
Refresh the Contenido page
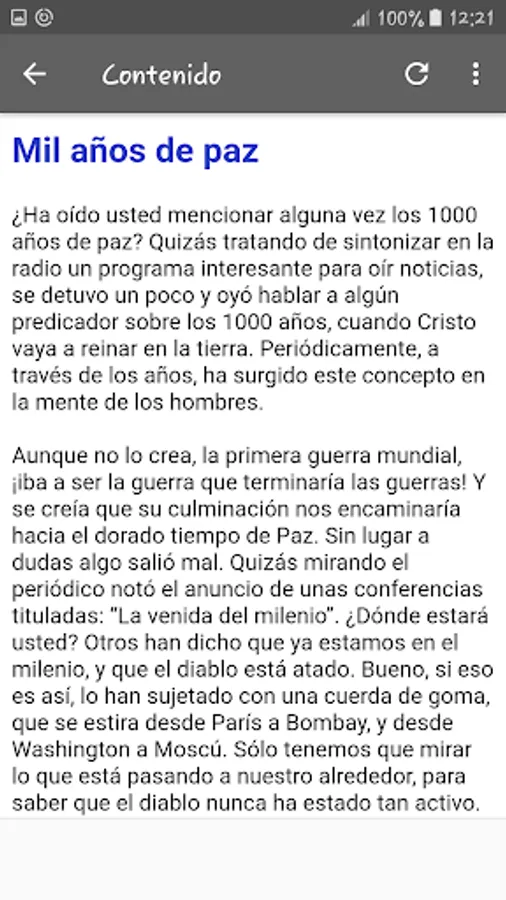point(417,74)
